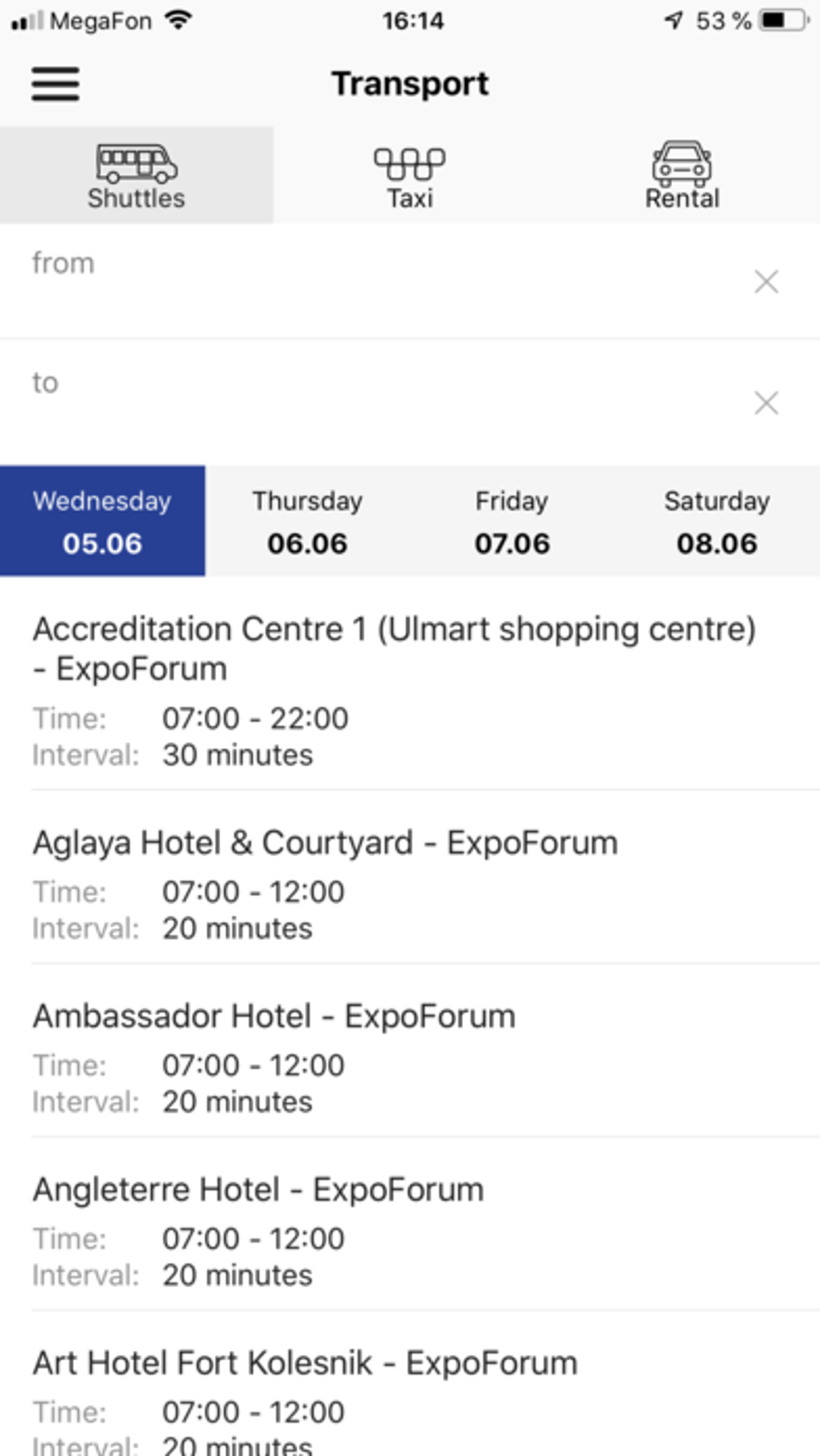Select Wednesday 05.06 date

click(102, 521)
